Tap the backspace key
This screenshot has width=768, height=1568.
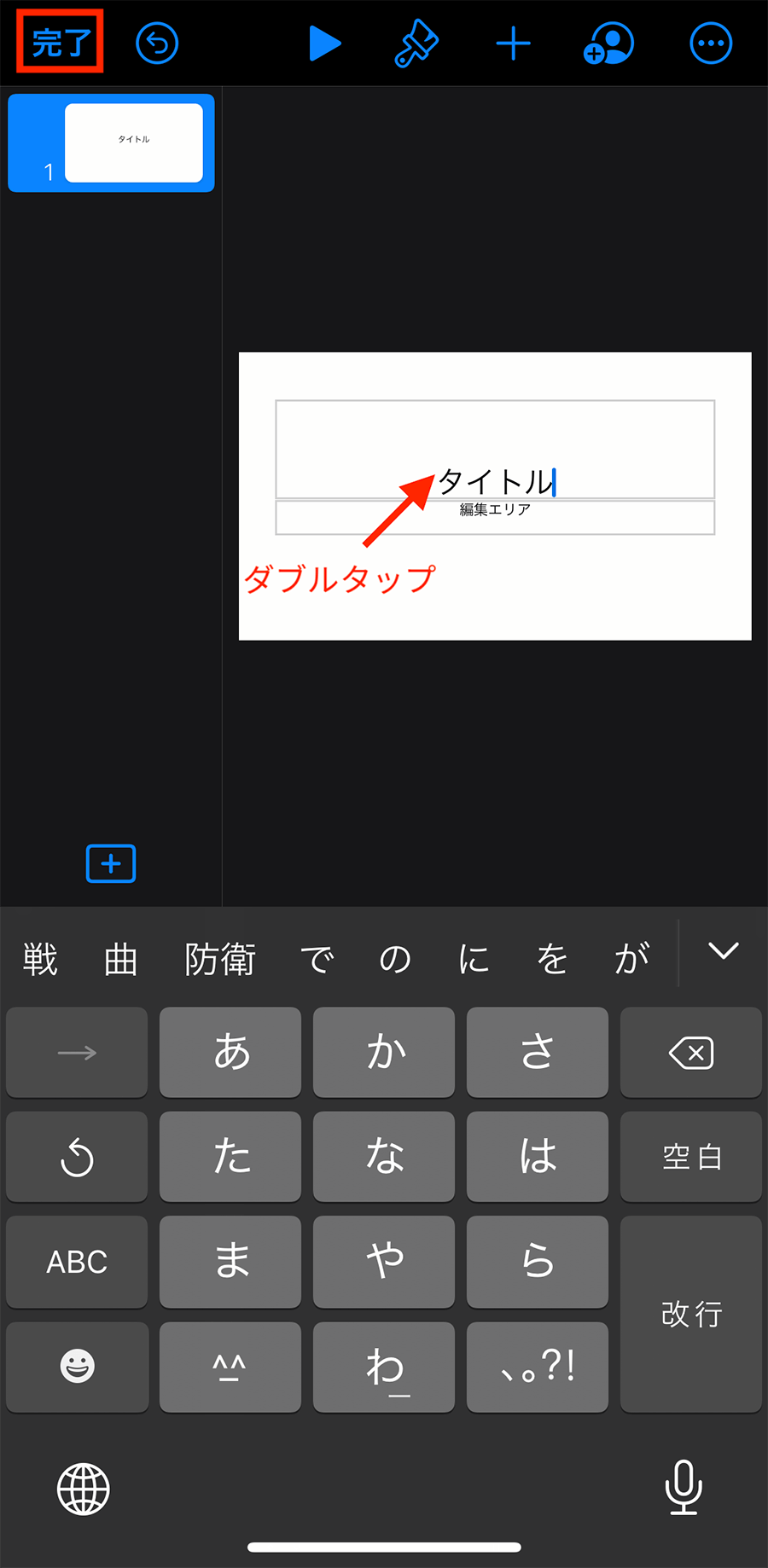[x=691, y=1053]
